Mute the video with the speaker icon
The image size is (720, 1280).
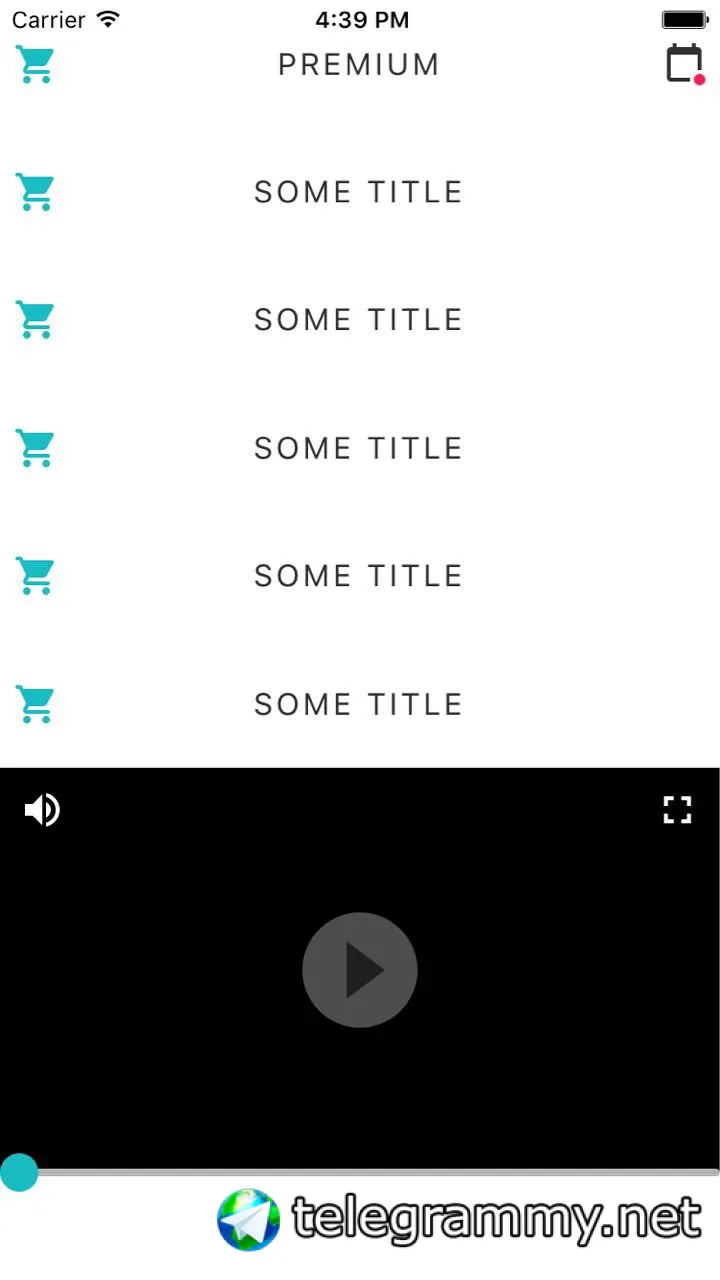pos(42,810)
